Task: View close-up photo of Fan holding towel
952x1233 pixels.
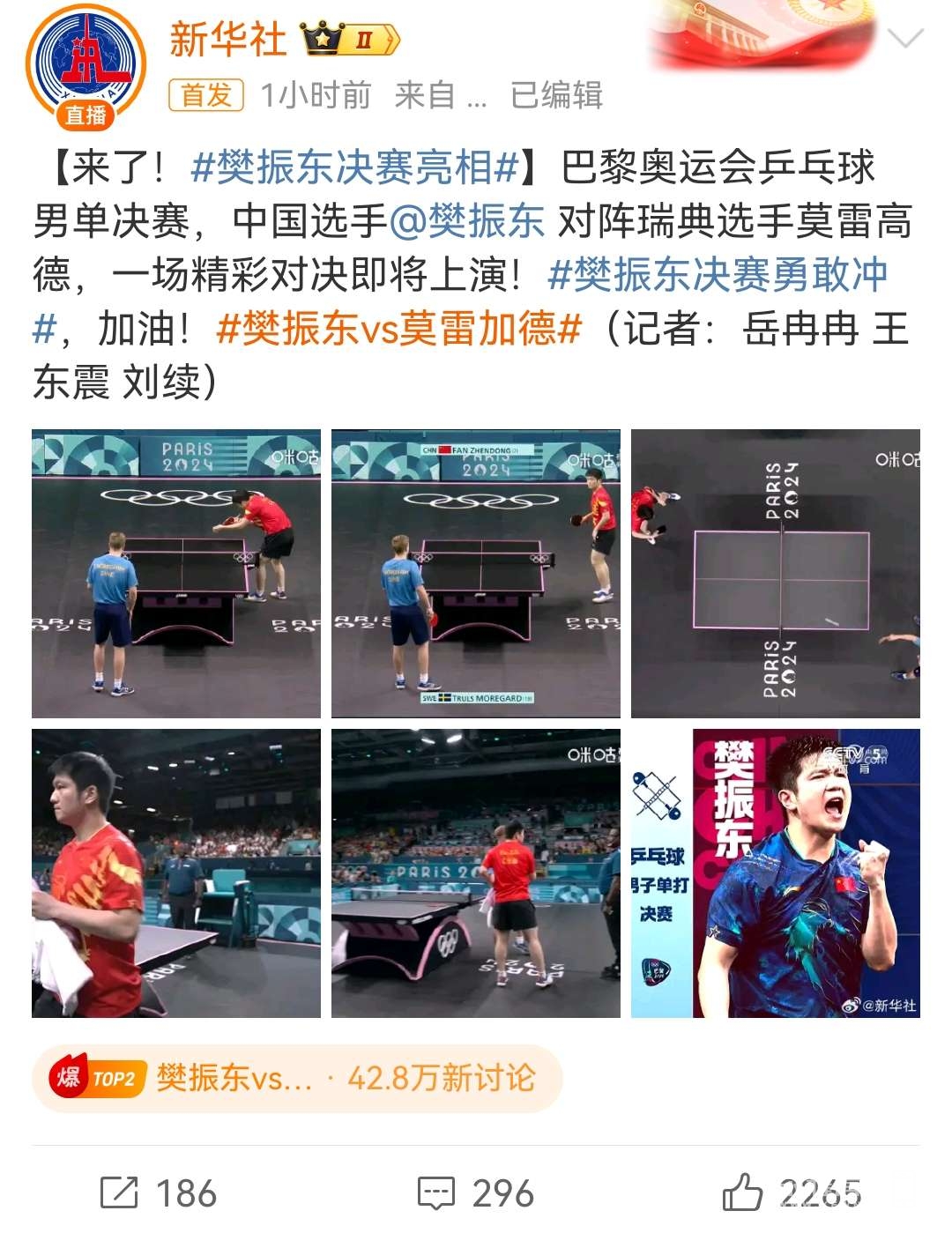Action: pos(176,873)
